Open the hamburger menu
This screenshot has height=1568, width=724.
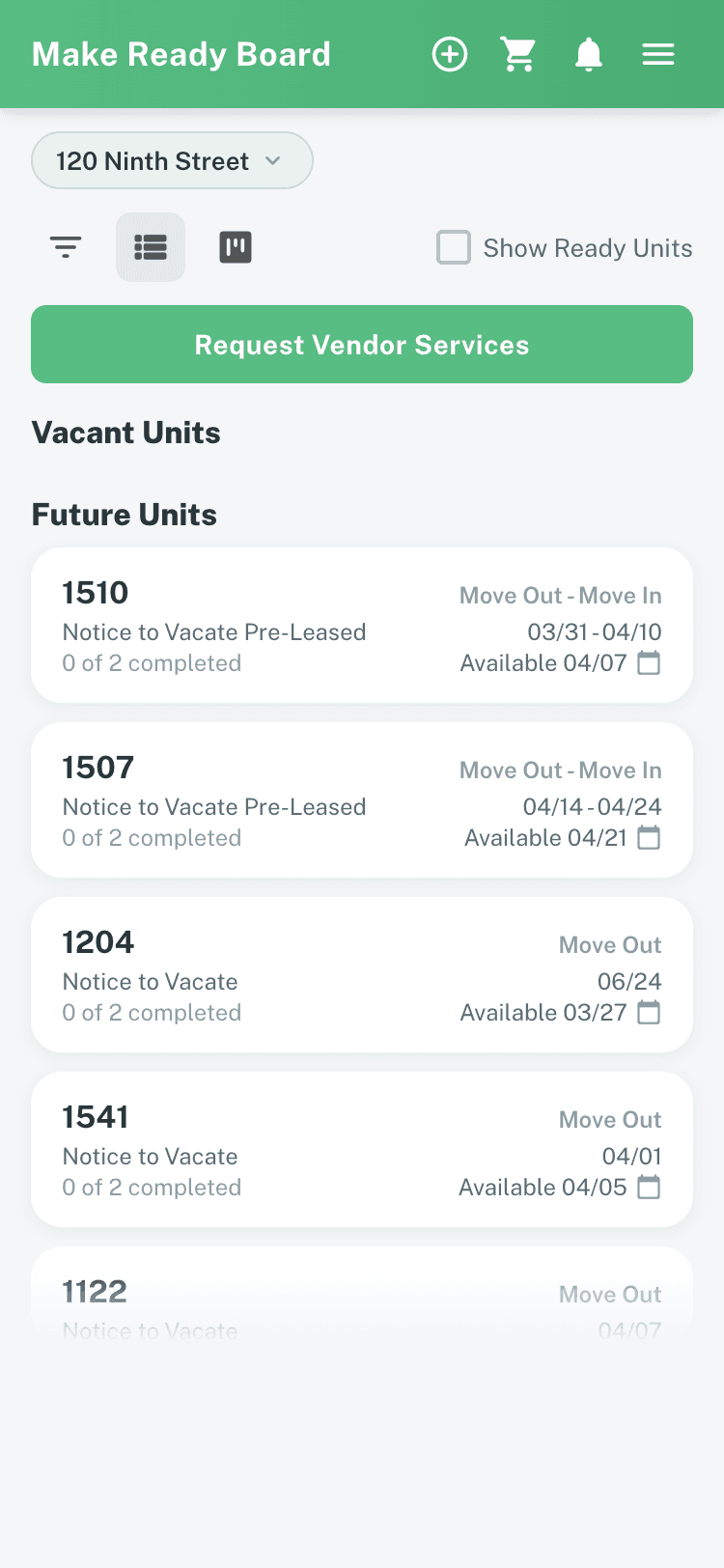pos(658,54)
